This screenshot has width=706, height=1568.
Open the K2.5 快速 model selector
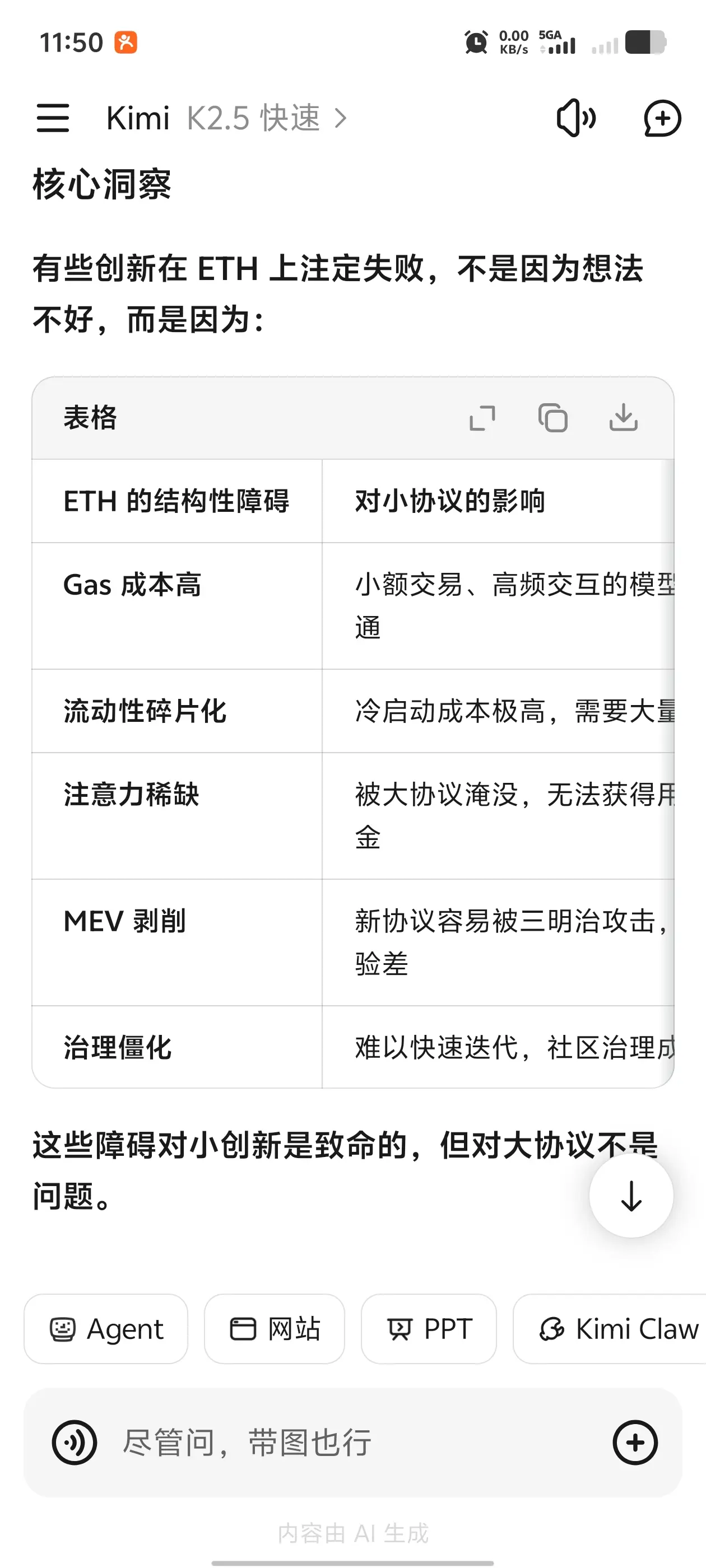click(x=266, y=118)
